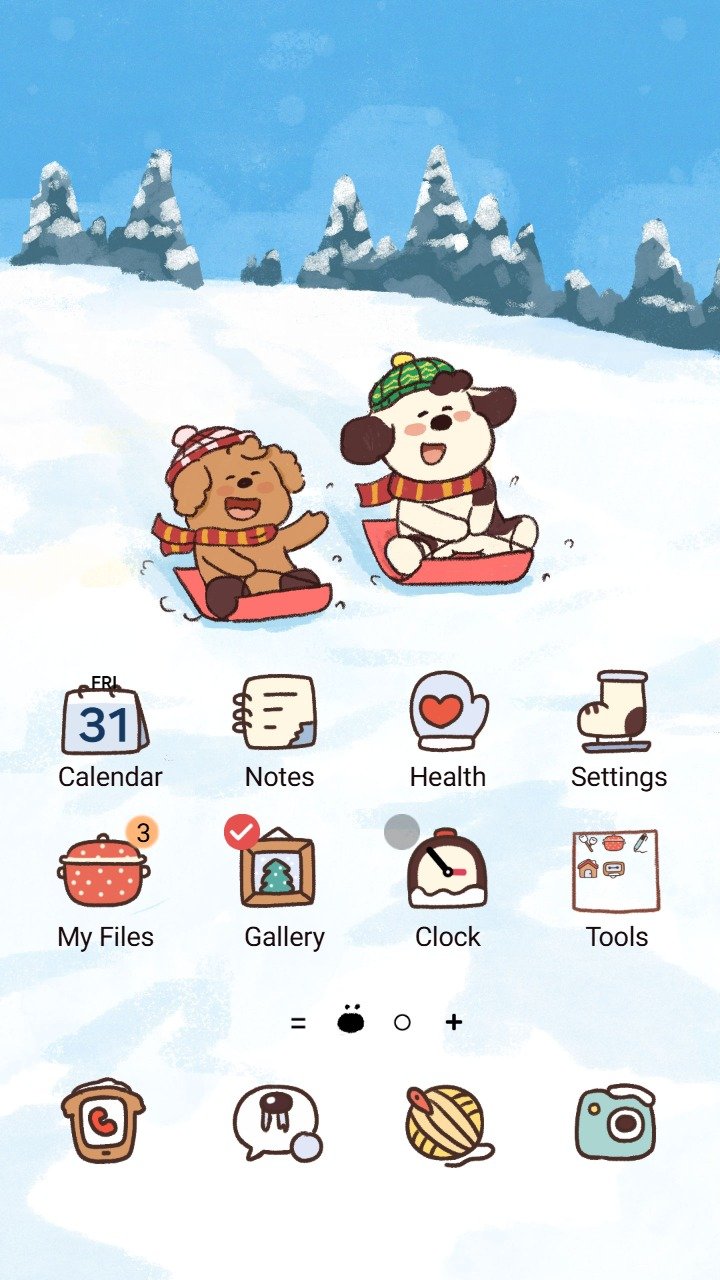Select the equals-sign page indicator

click(x=298, y=1022)
